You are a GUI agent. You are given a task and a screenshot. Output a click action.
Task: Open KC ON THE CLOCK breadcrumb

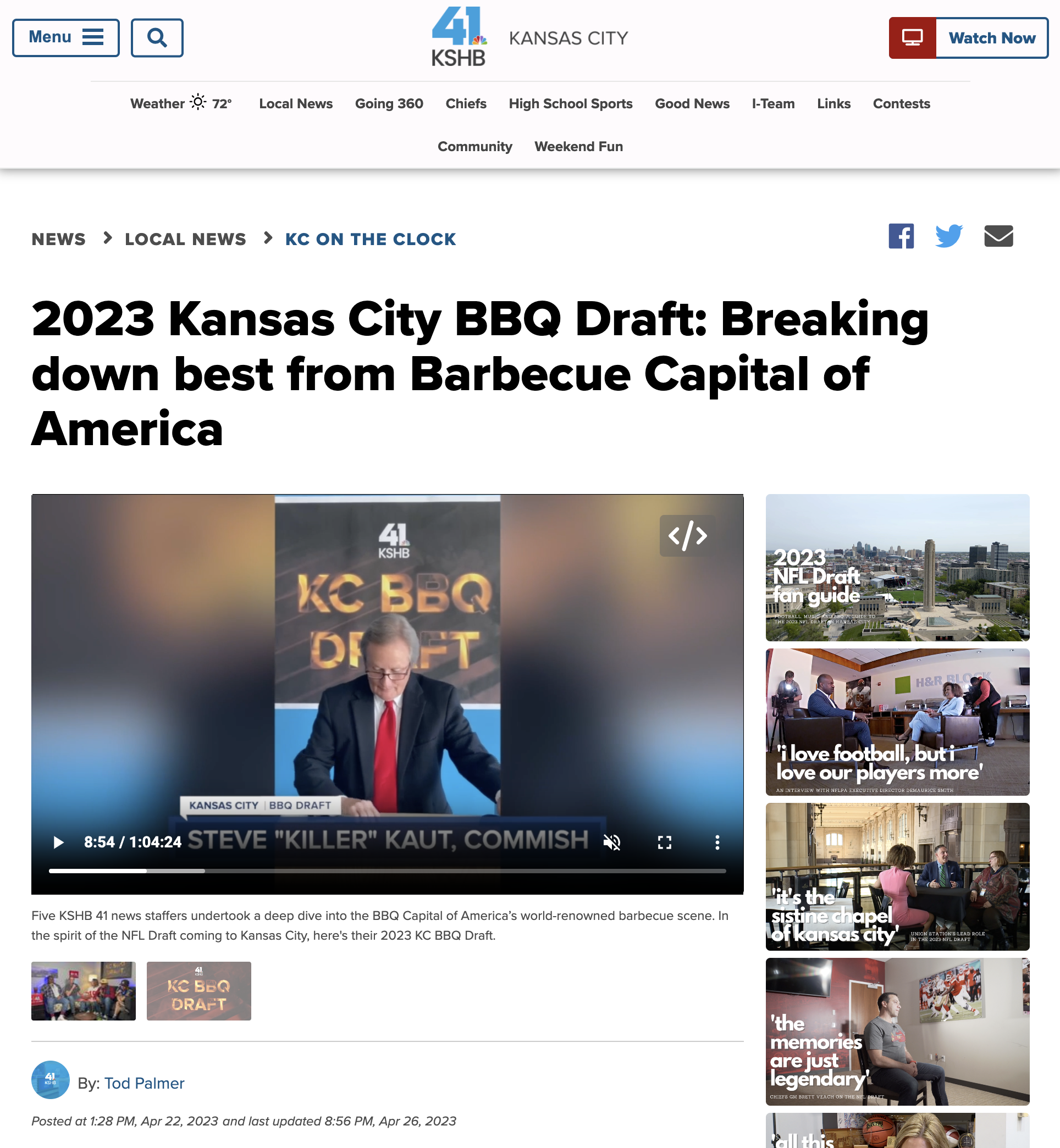(370, 239)
